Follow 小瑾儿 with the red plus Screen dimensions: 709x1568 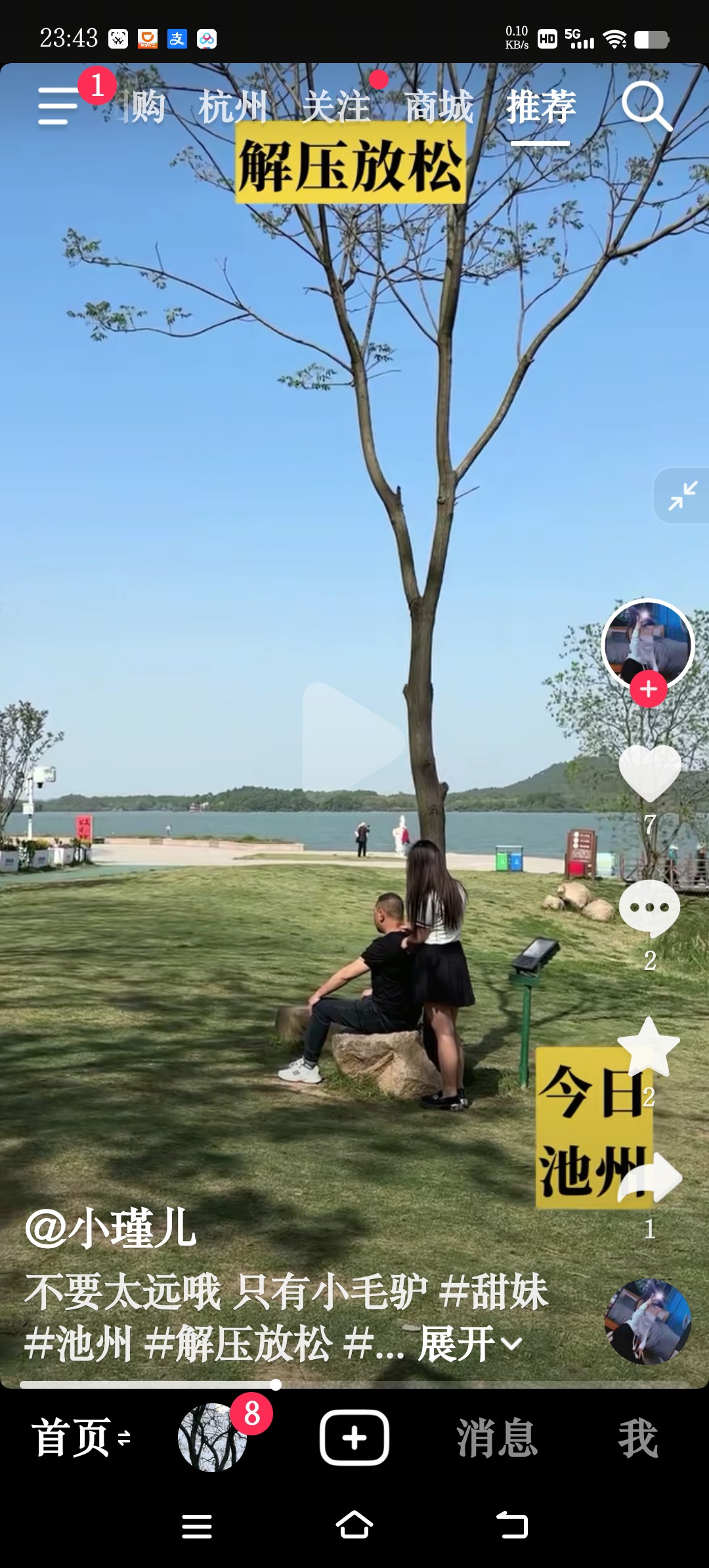coord(649,689)
